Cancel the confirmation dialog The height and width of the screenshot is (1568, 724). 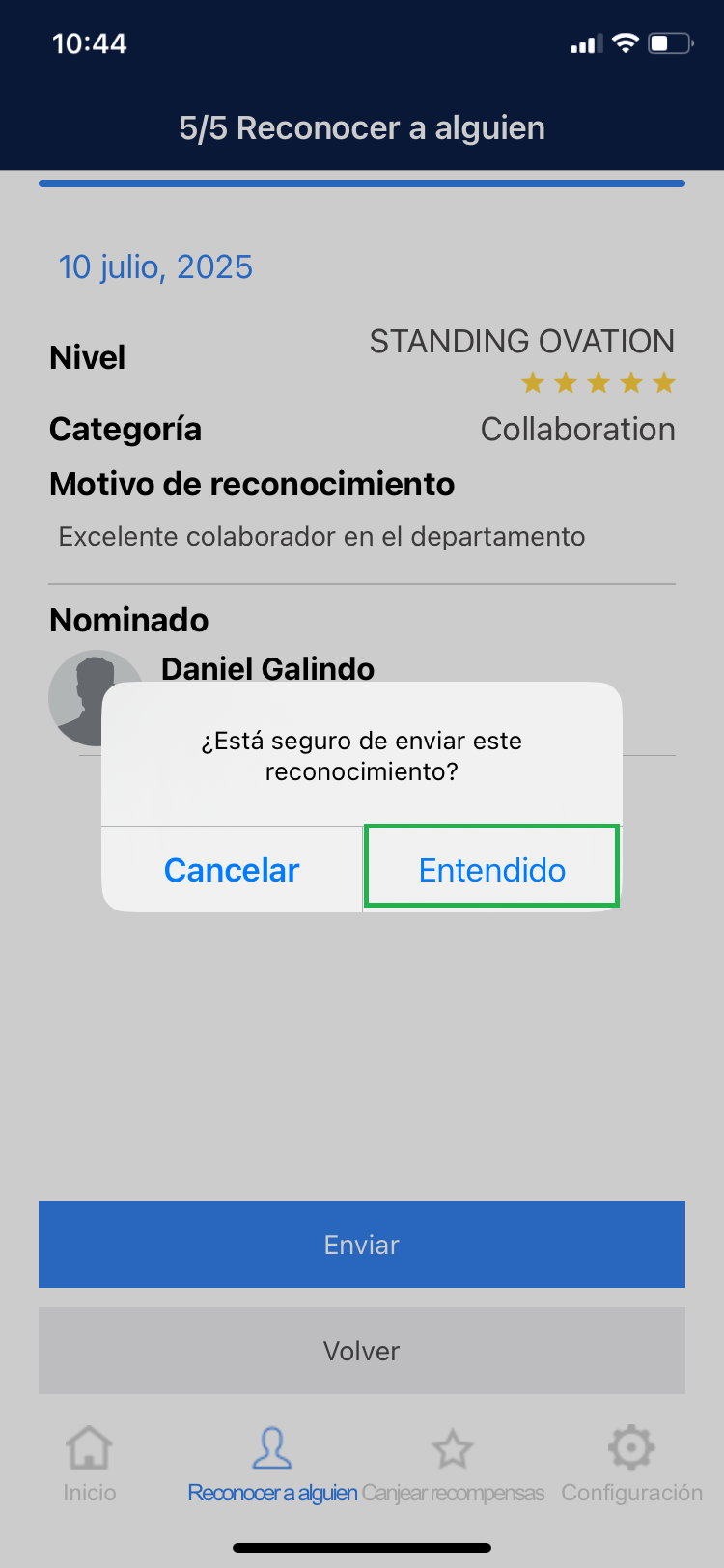click(x=232, y=869)
